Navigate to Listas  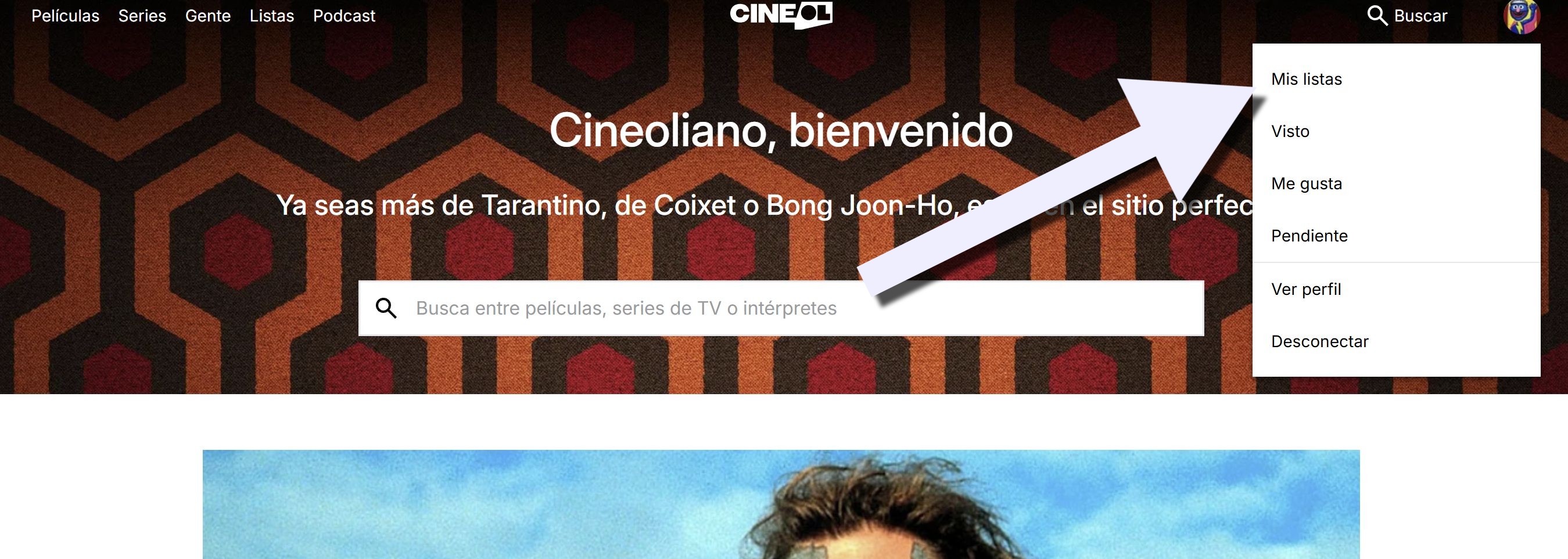[x=271, y=16]
